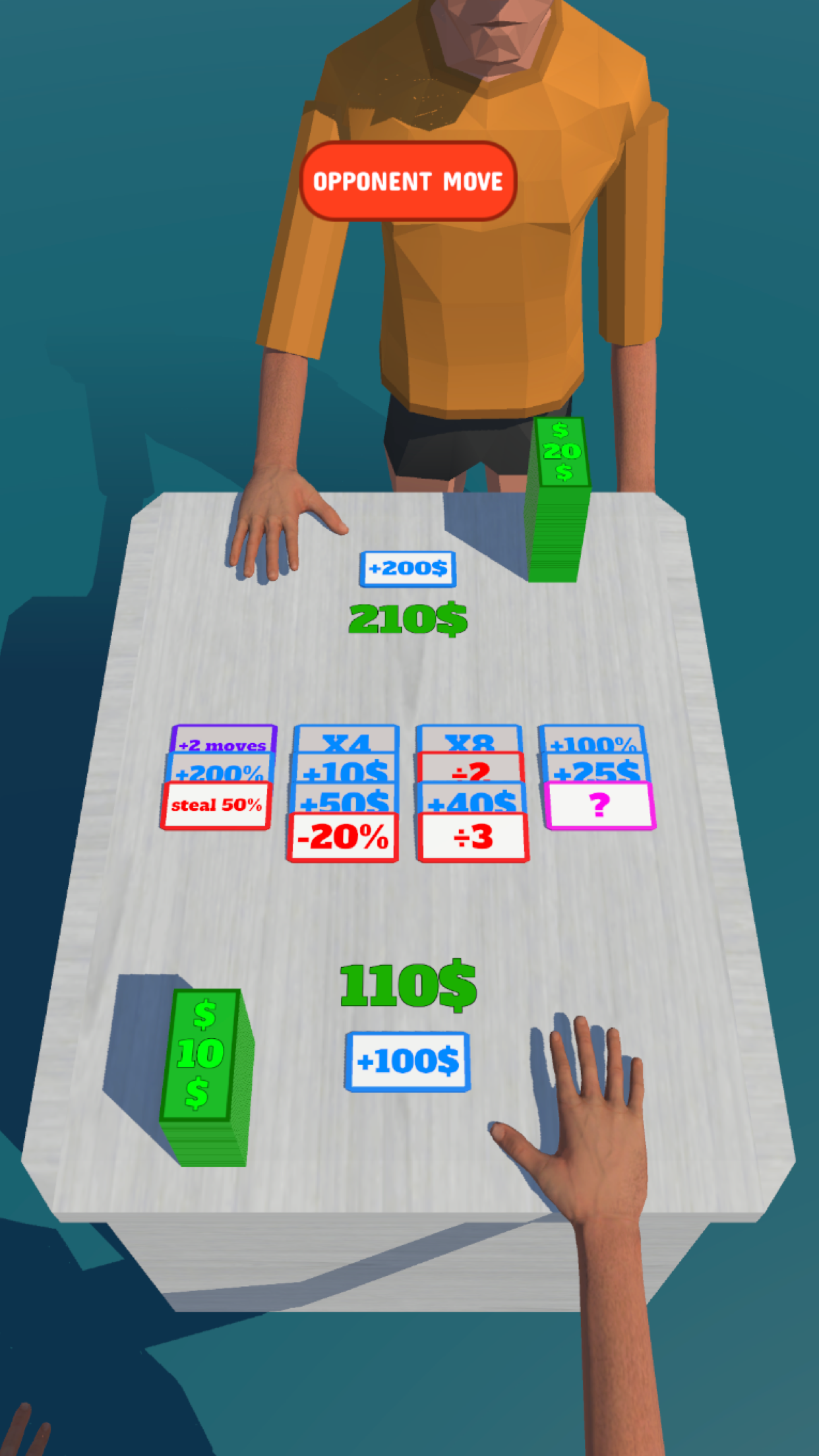Select the -20% card

point(343,837)
